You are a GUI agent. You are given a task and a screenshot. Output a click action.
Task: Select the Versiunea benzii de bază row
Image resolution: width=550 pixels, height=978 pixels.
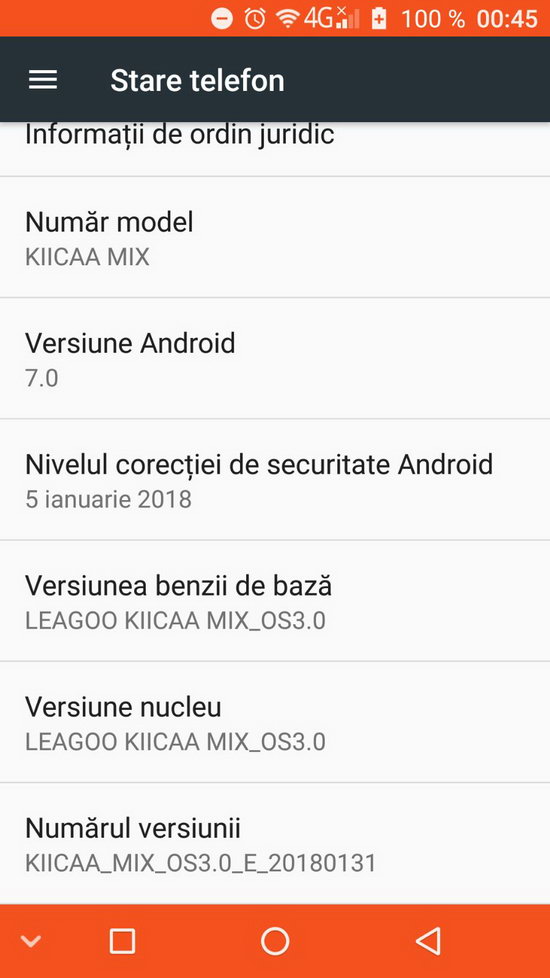click(275, 601)
